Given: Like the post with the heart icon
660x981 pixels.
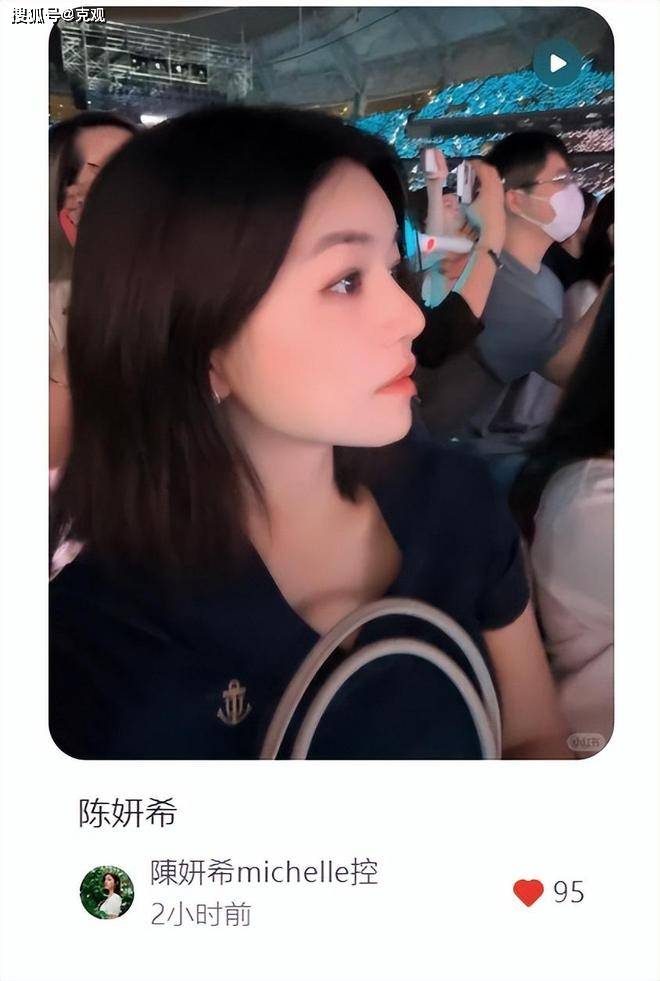Looking at the screenshot, I should point(528,892).
